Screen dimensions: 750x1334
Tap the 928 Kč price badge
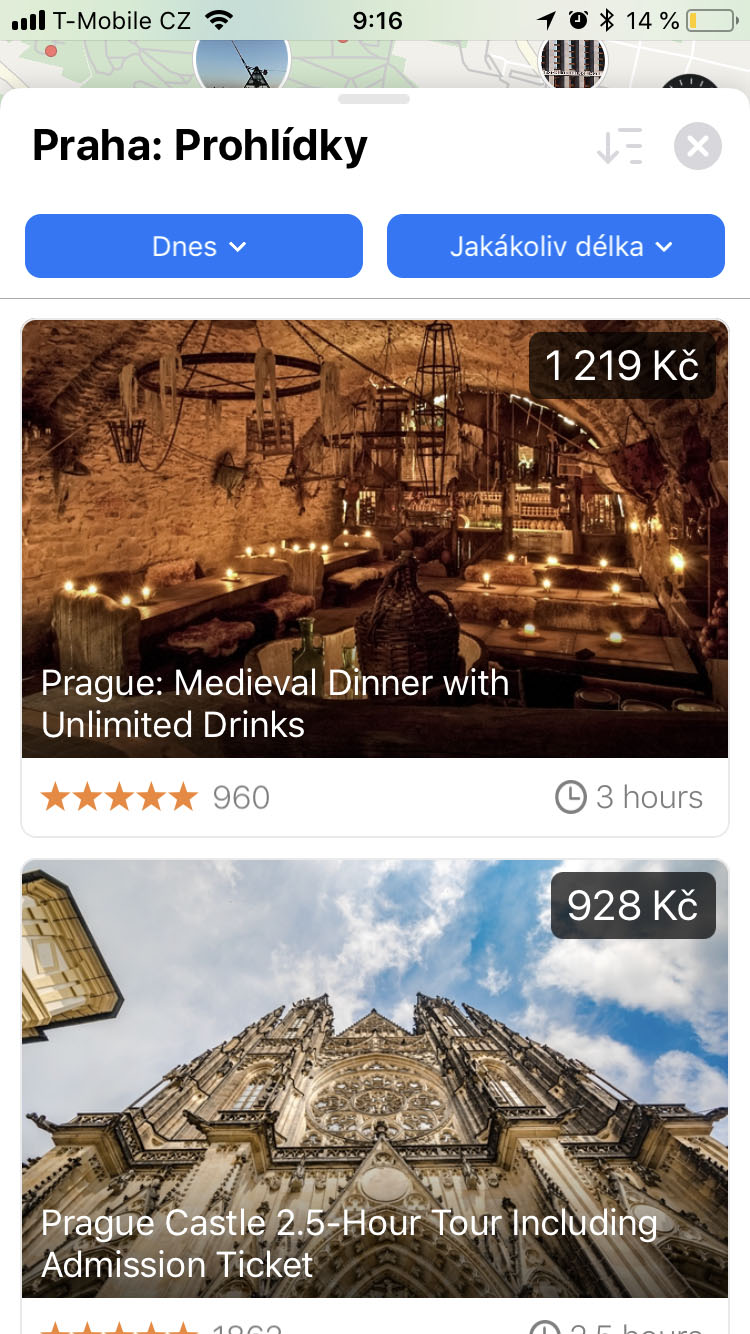(633, 905)
